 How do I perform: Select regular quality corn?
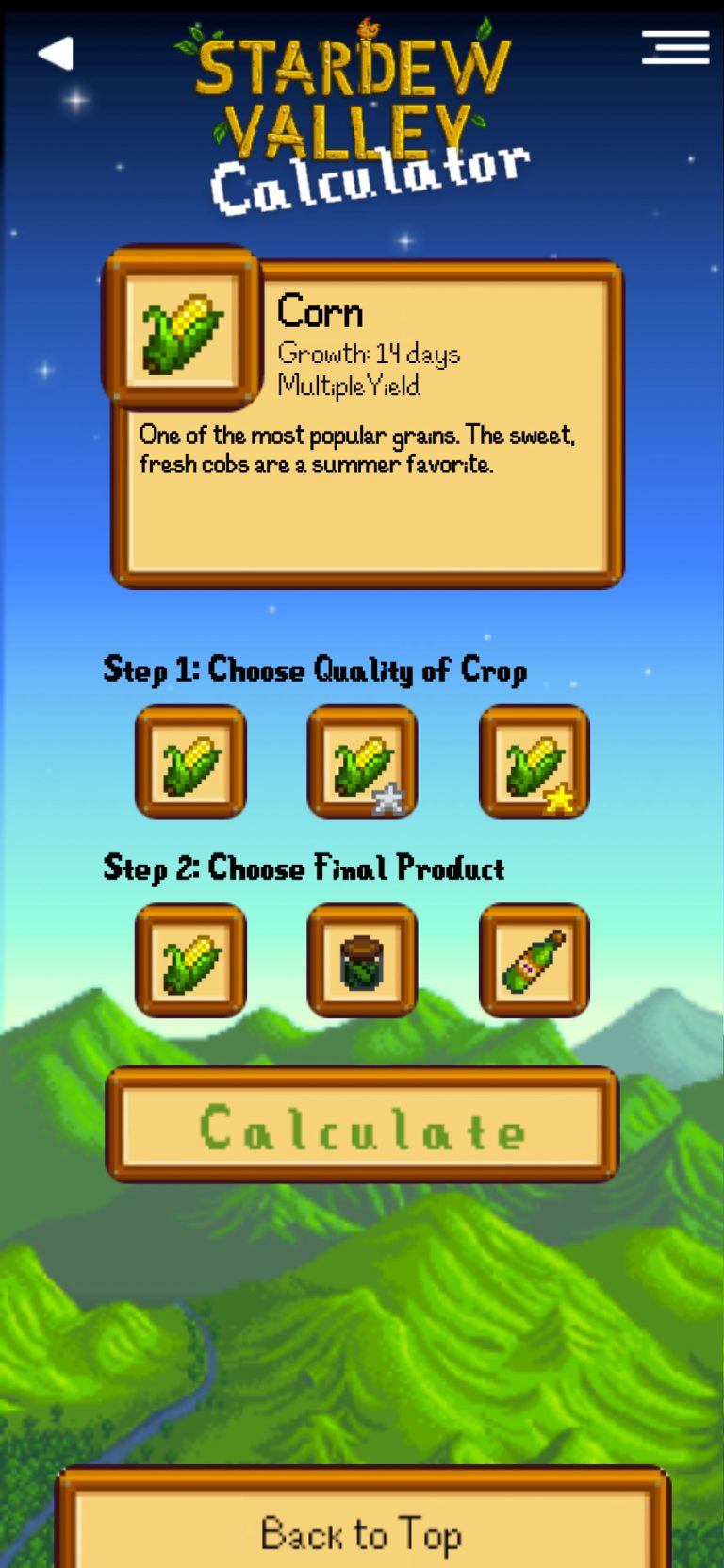coord(190,762)
